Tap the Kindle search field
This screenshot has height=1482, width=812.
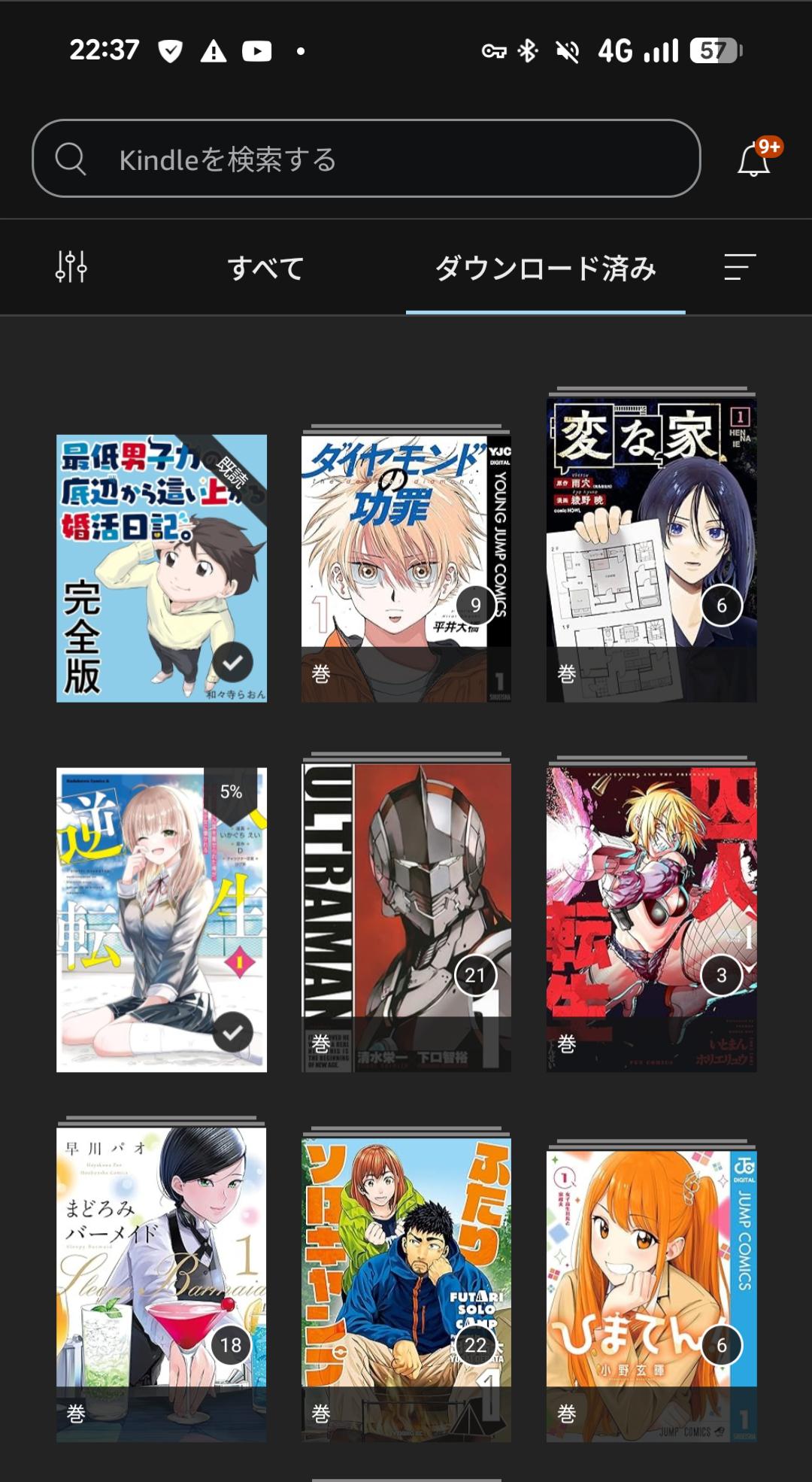366,159
